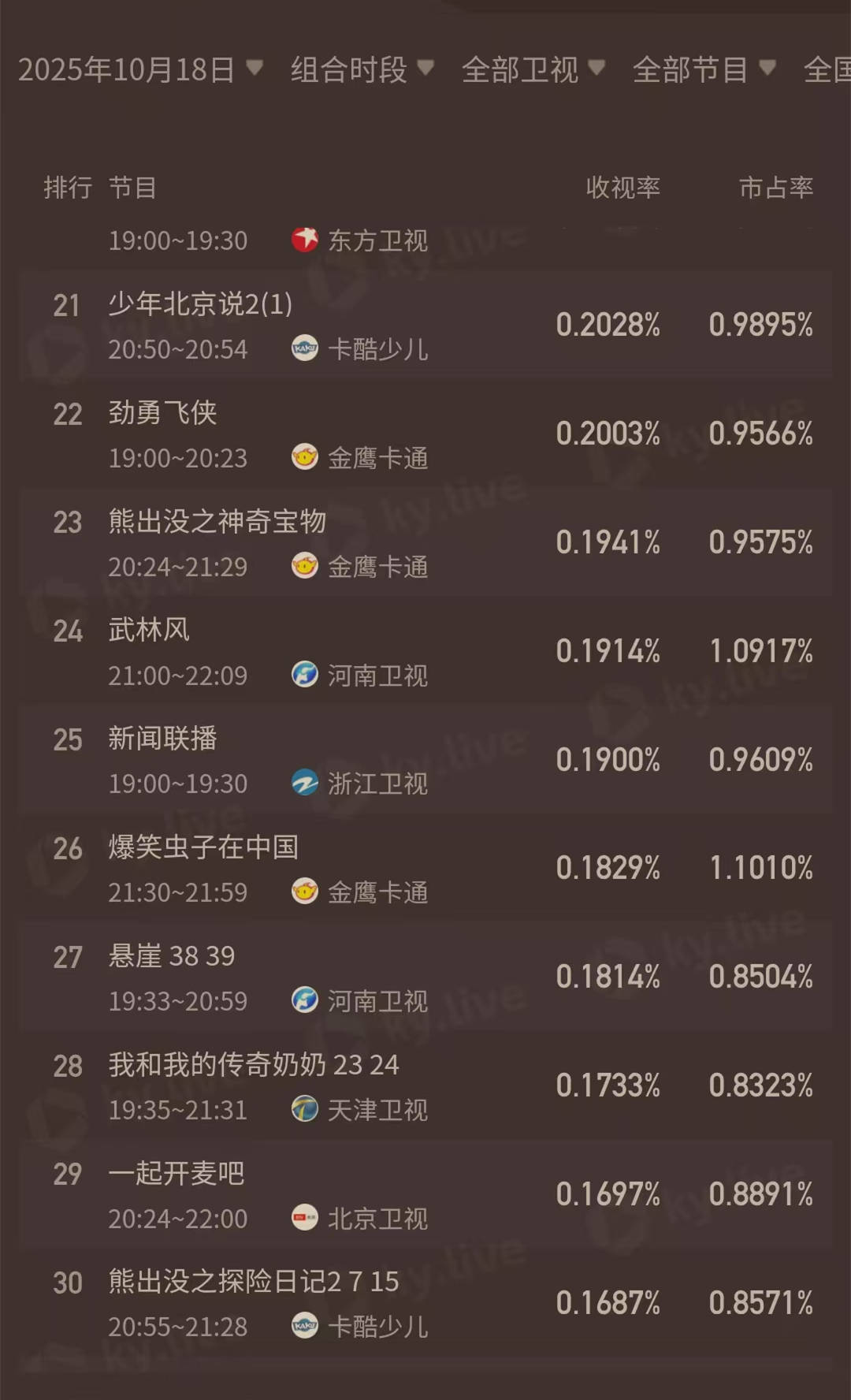This screenshot has width=851, height=1400.
Task: Expand the 组合时段 time slot filter
Action: [362, 69]
